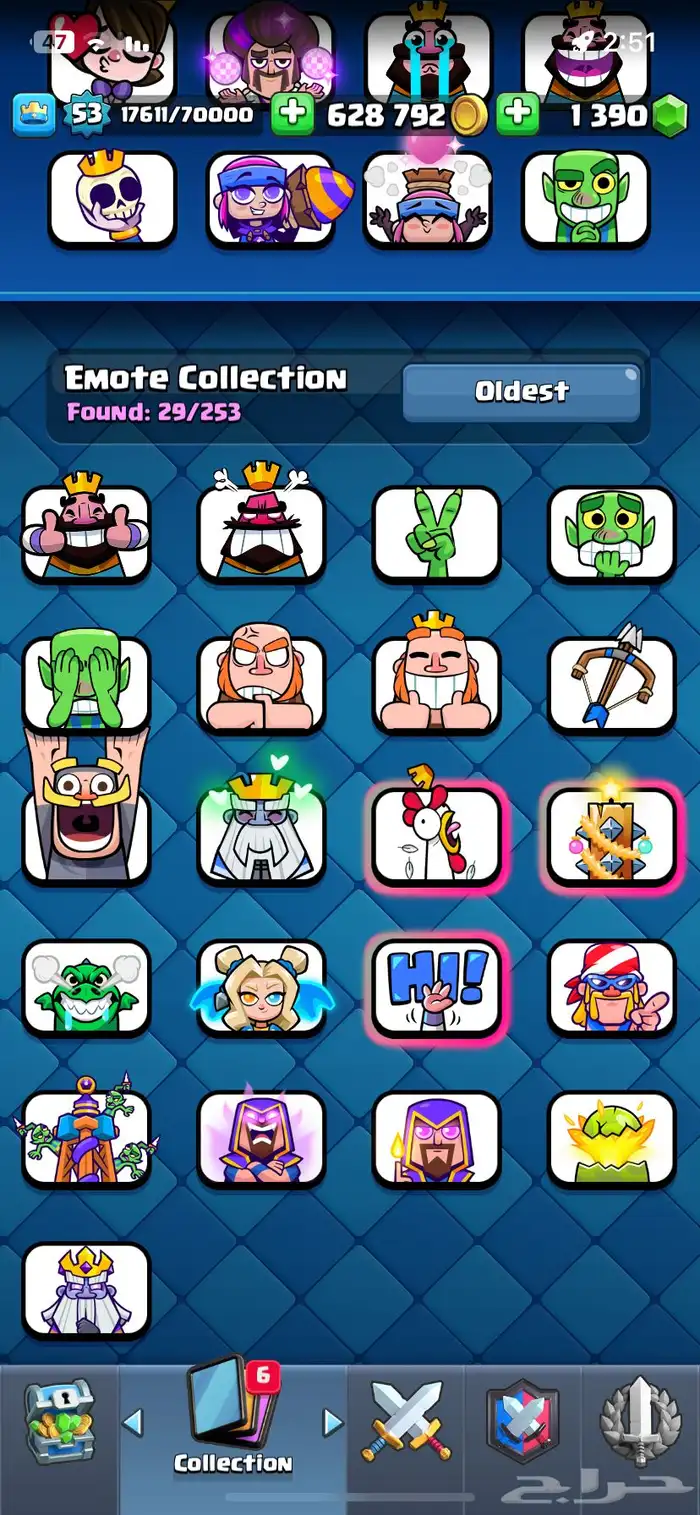Image resolution: width=700 pixels, height=1515 pixels.
Task: Buy gems using the plus button
Action: click(518, 115)
